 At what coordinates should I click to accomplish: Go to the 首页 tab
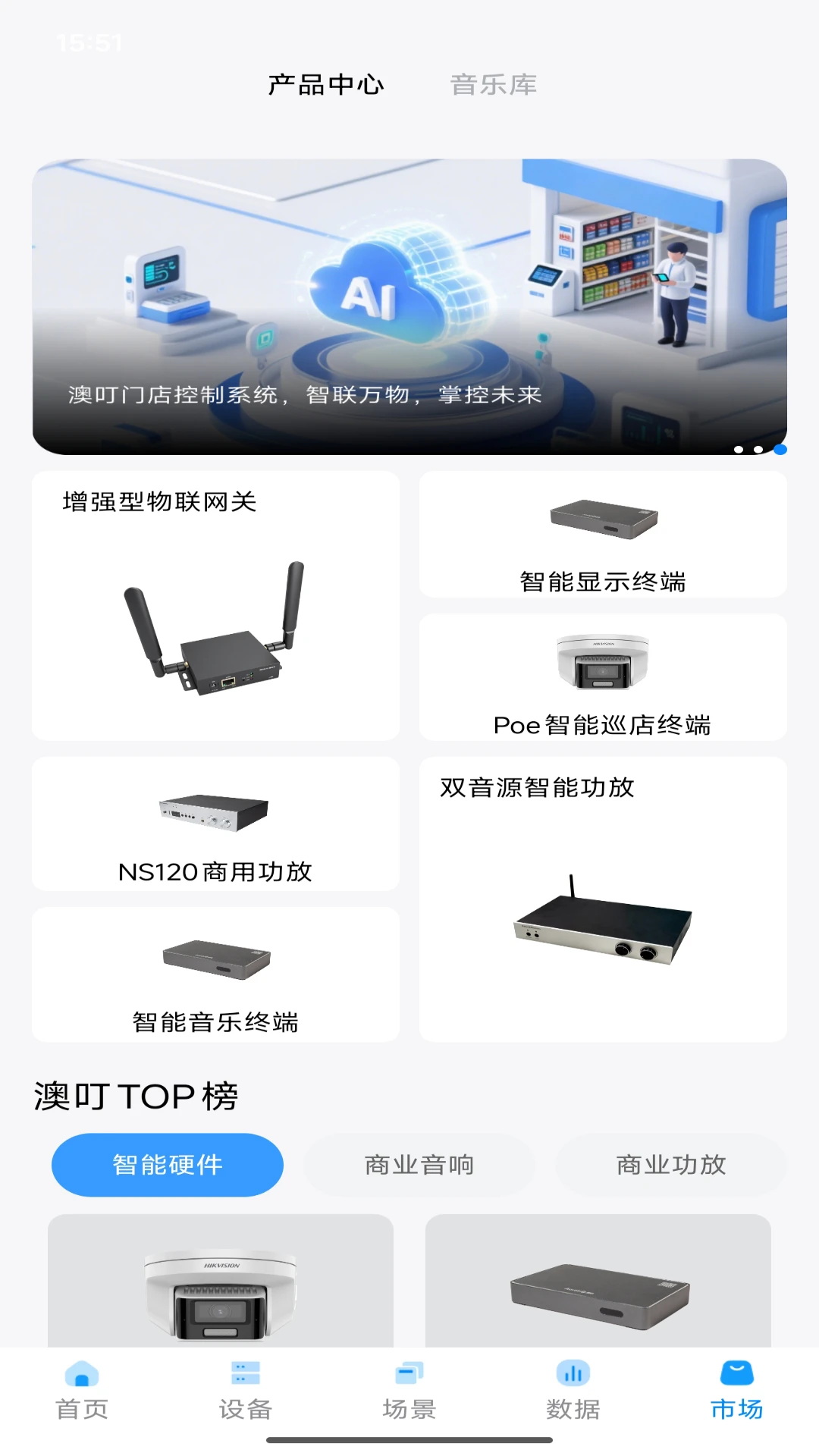pos(82,1391)
